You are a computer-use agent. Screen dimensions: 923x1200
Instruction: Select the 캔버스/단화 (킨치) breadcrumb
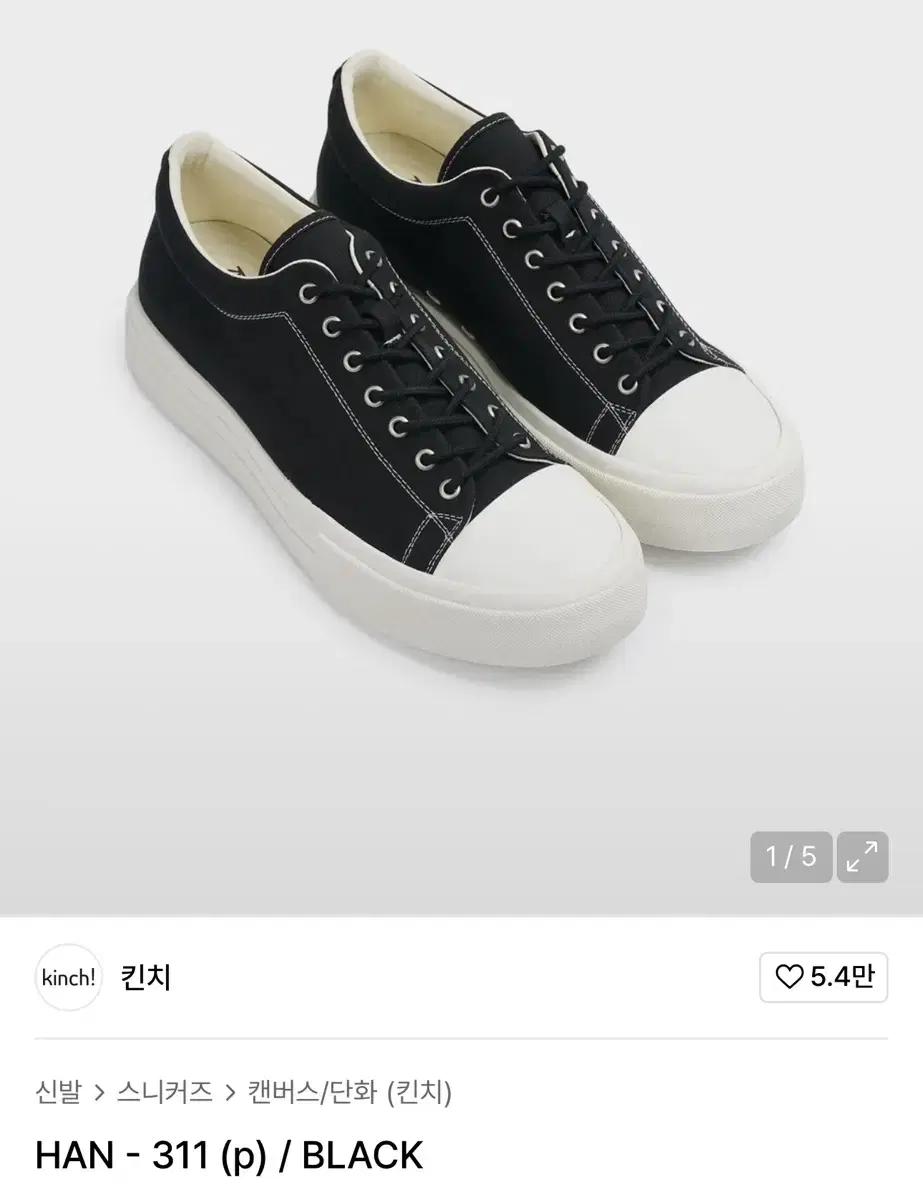click(x=350, y=1092)
